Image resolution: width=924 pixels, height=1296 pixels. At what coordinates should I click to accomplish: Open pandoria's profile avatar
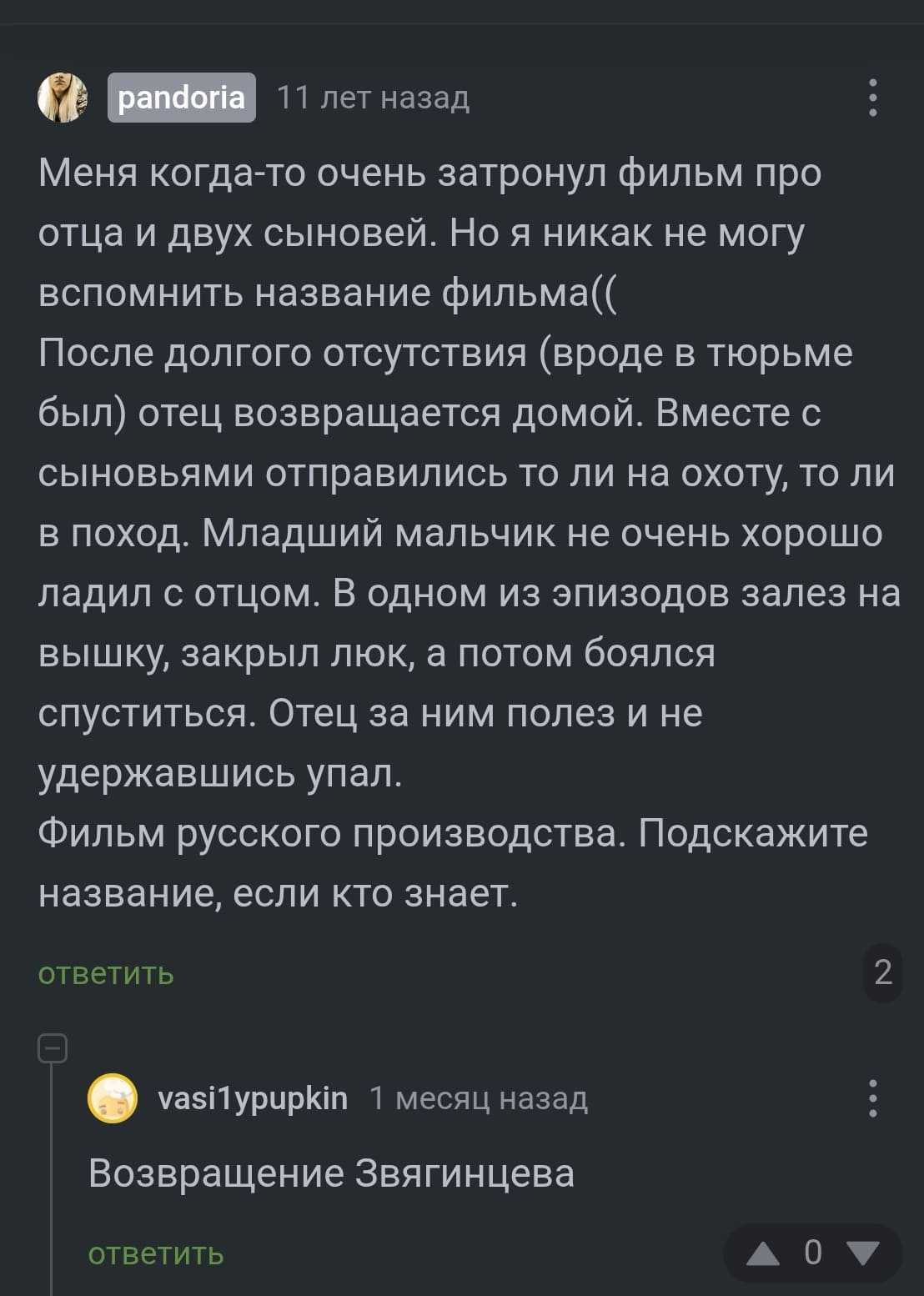[63, 98]
